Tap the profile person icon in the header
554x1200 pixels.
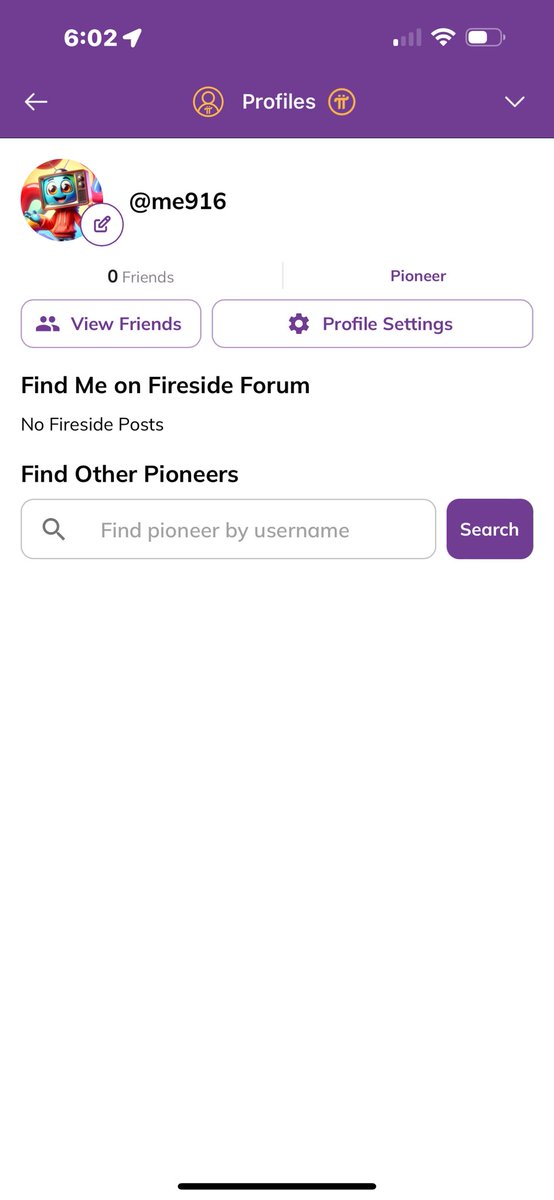208,102
